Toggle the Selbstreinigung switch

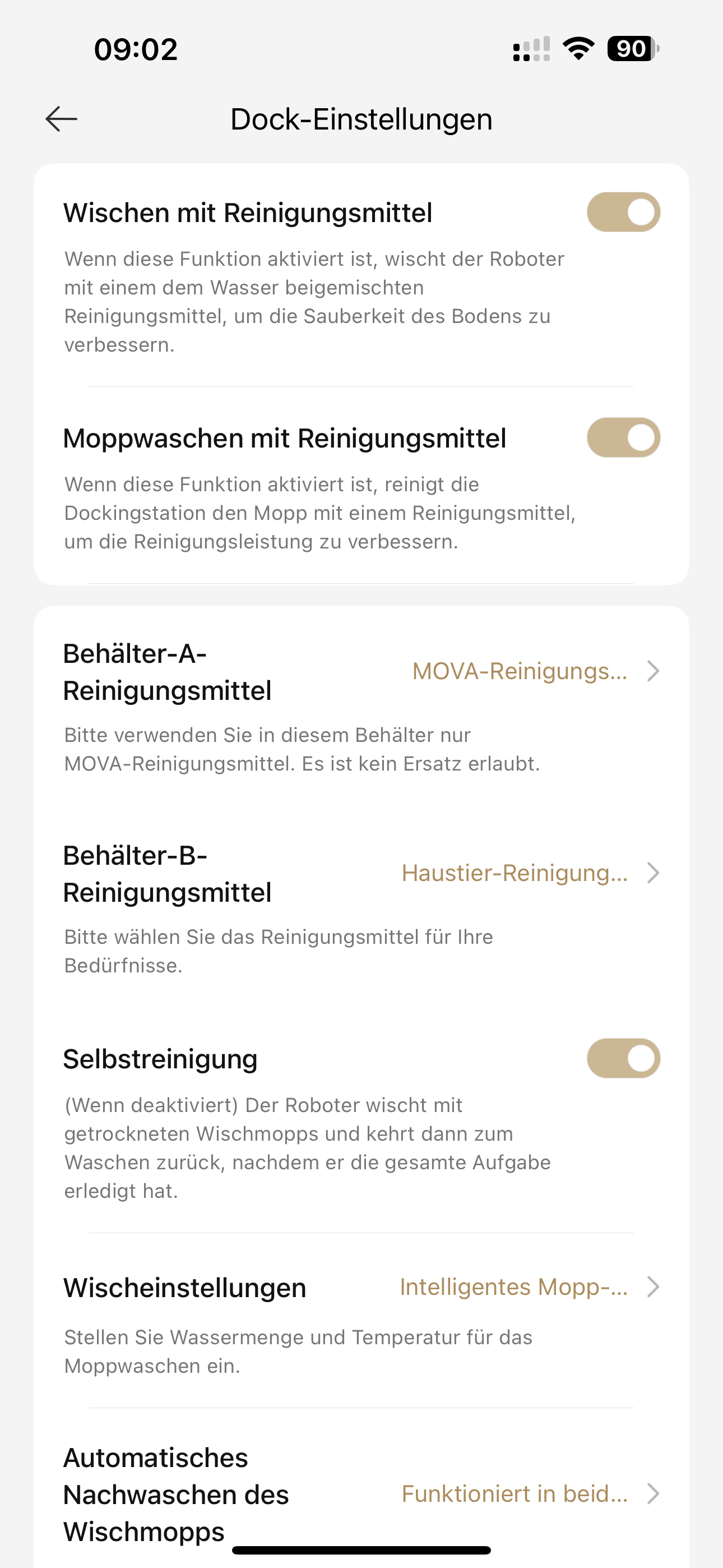623,1059
